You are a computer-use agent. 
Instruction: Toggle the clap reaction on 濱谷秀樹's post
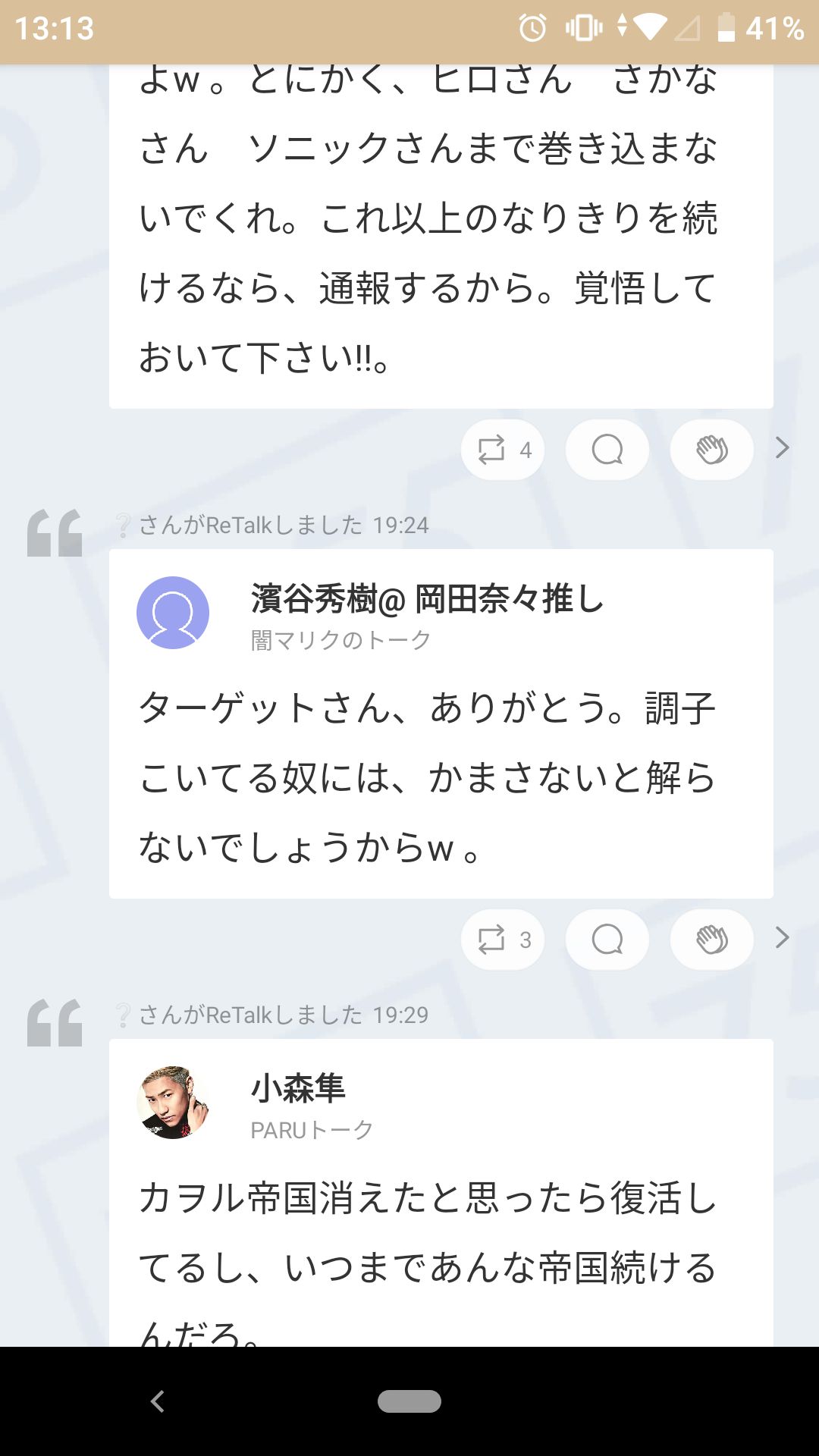coord(711,939)
